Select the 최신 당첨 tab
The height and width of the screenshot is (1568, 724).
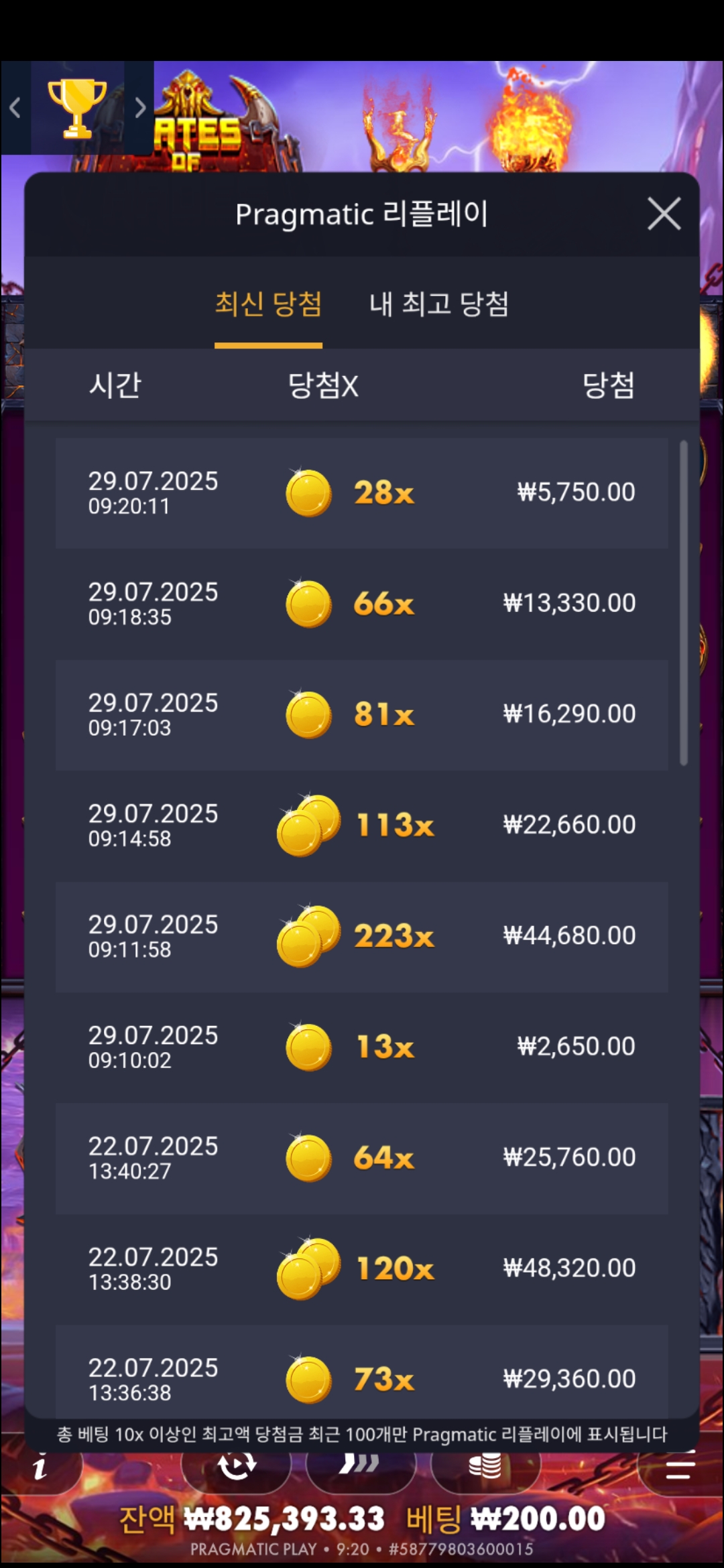[268, 305]
